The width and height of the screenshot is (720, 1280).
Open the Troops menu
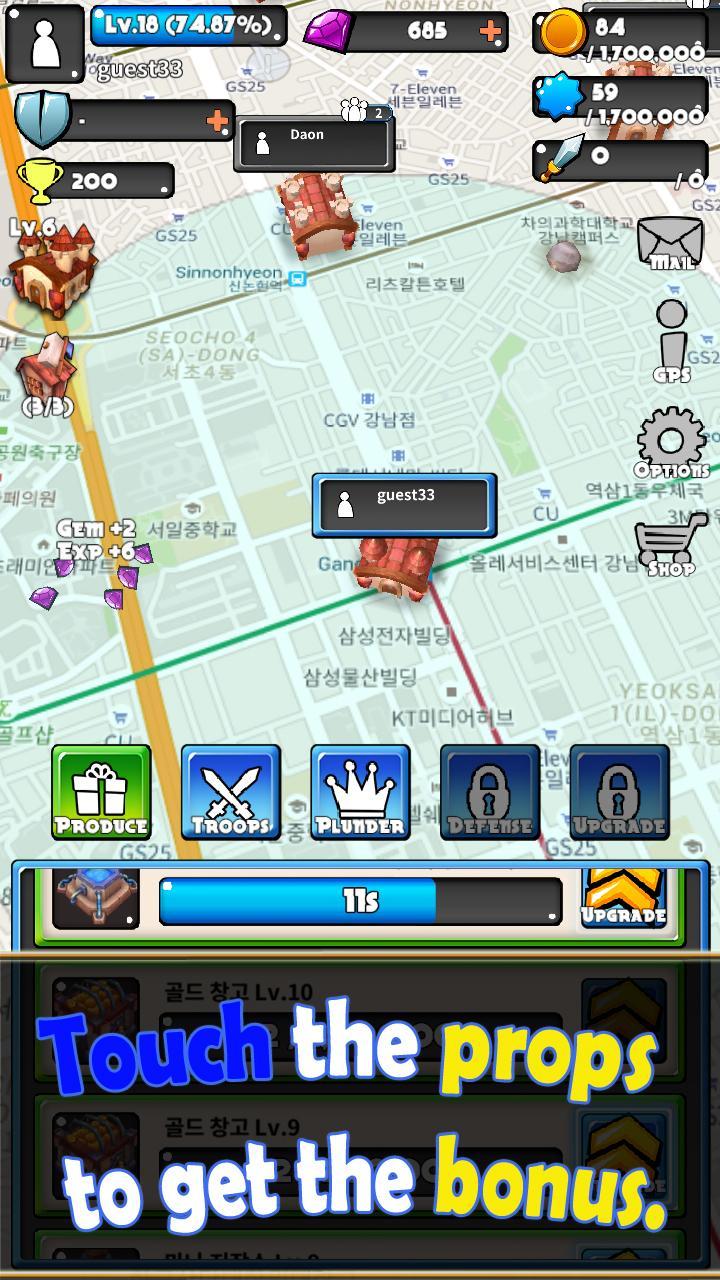click(230, 793)
